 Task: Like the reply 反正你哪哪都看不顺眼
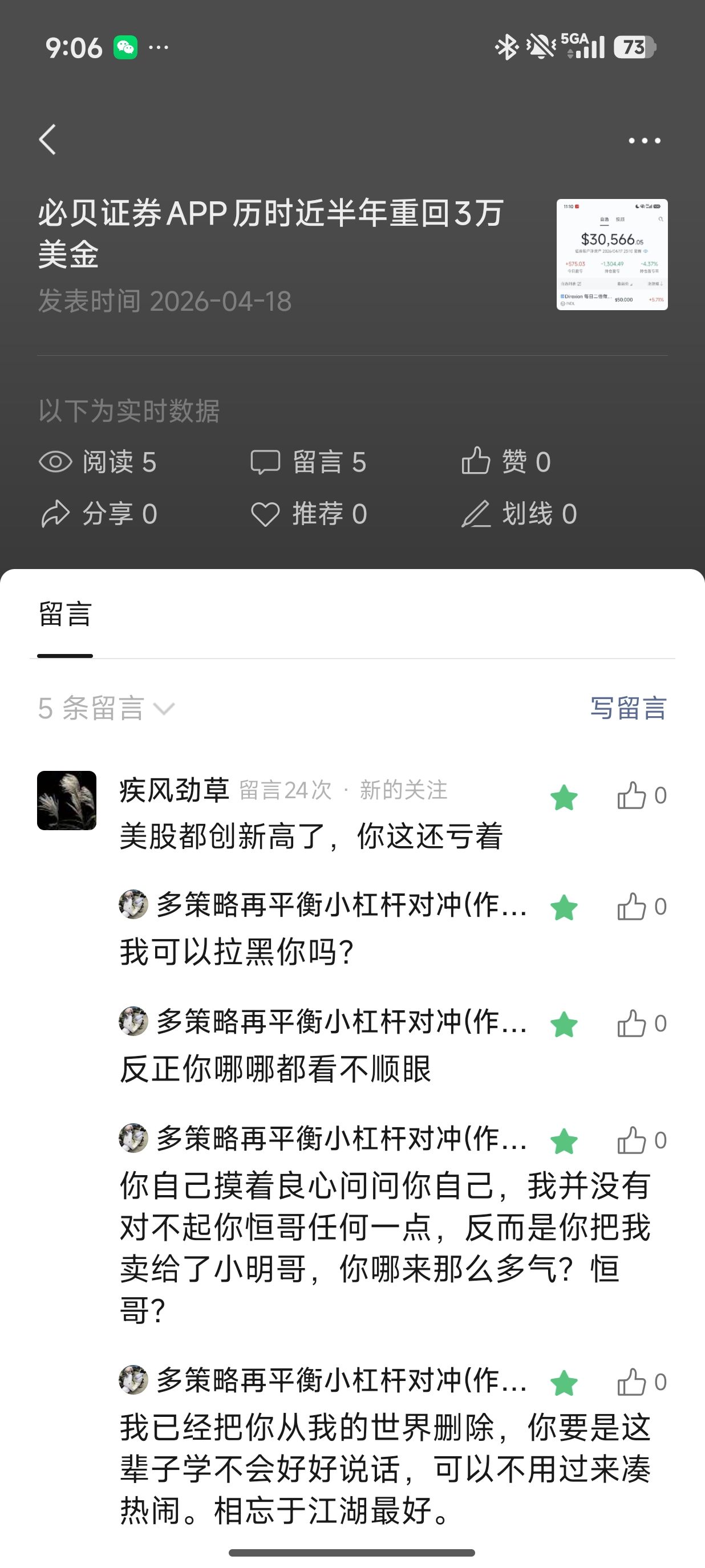coord(632,1024)
